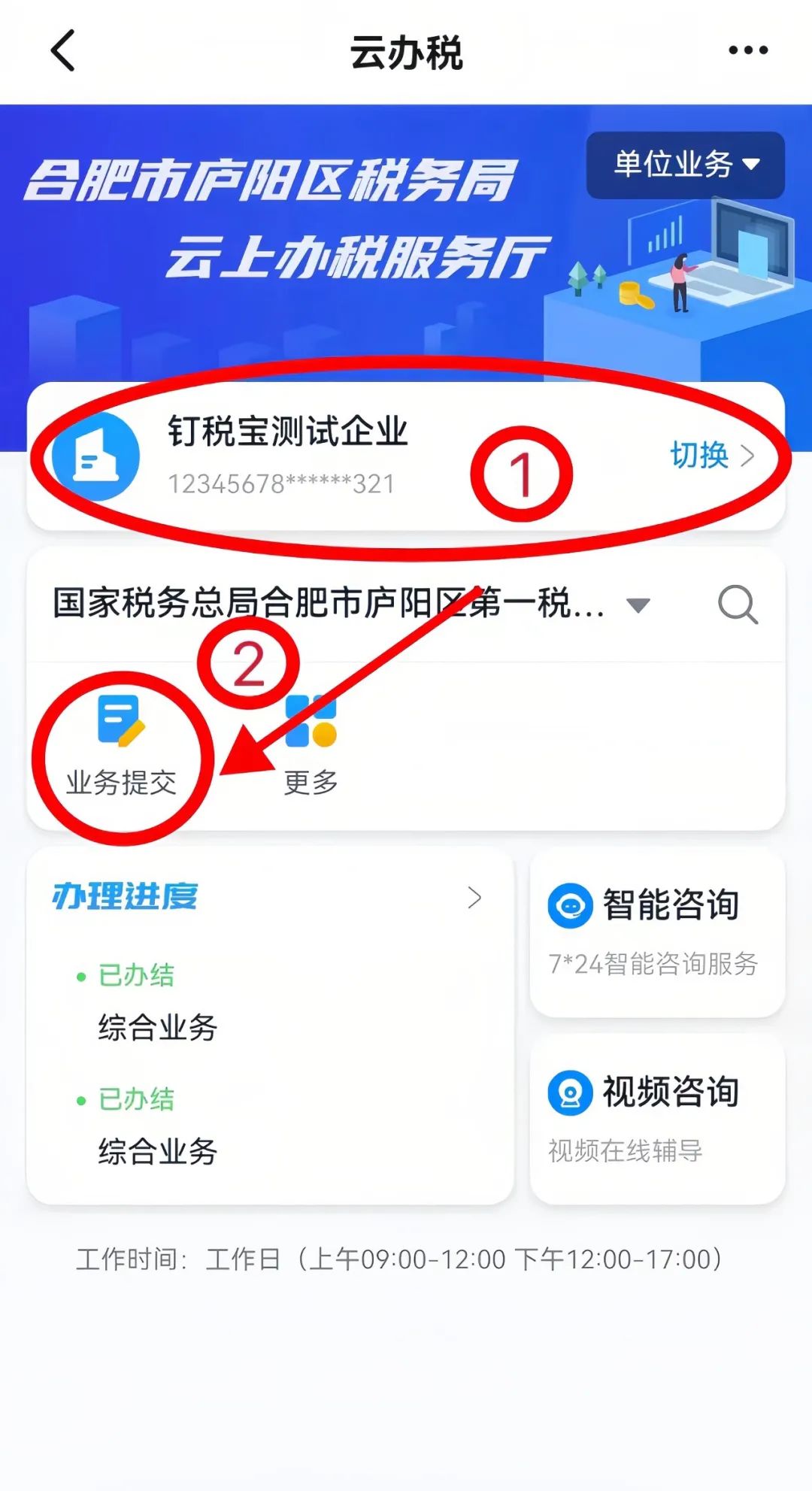Expand the 单位业务 dropdown
The height and width of the screenshot is (1491, 812).
[686, 165]
